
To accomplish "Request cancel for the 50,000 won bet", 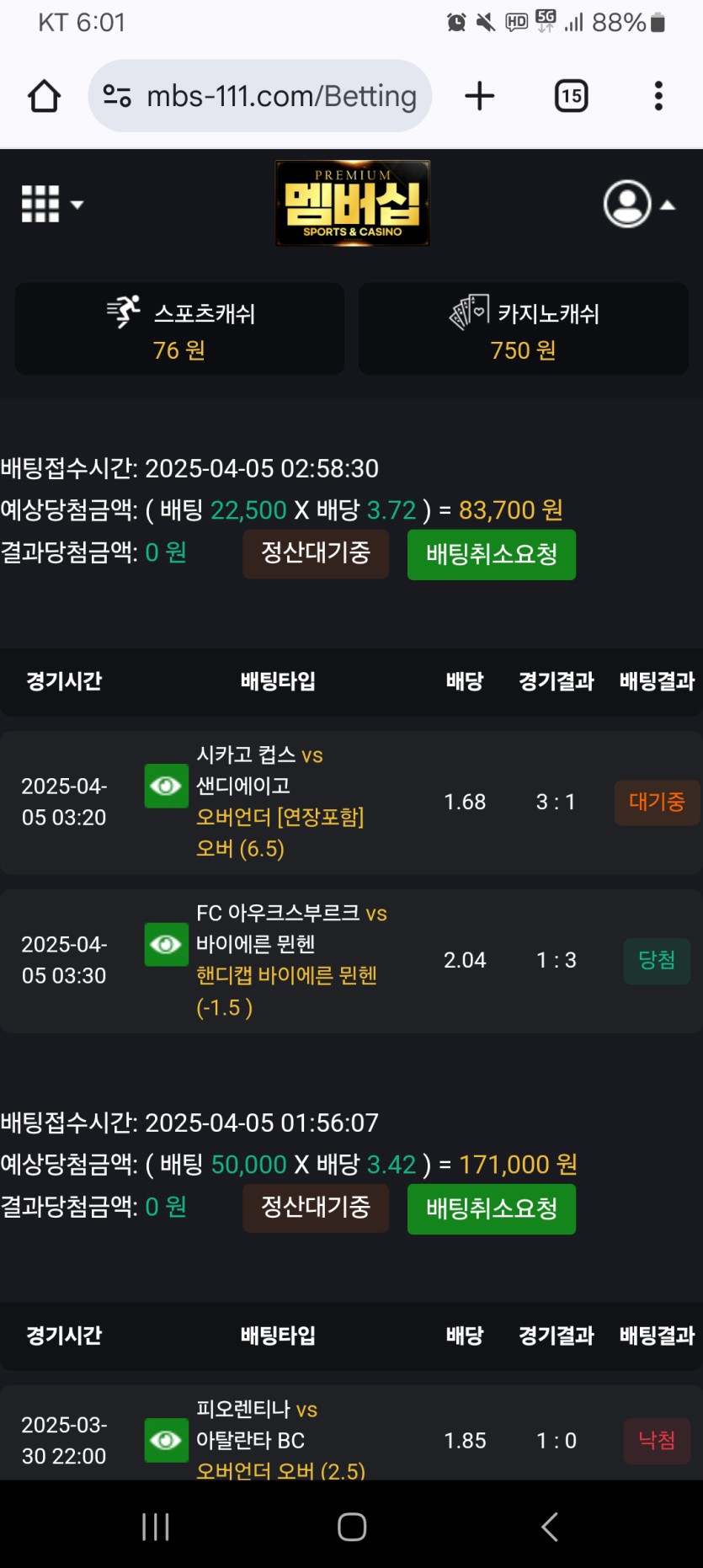I will (x=492, y=1208).
